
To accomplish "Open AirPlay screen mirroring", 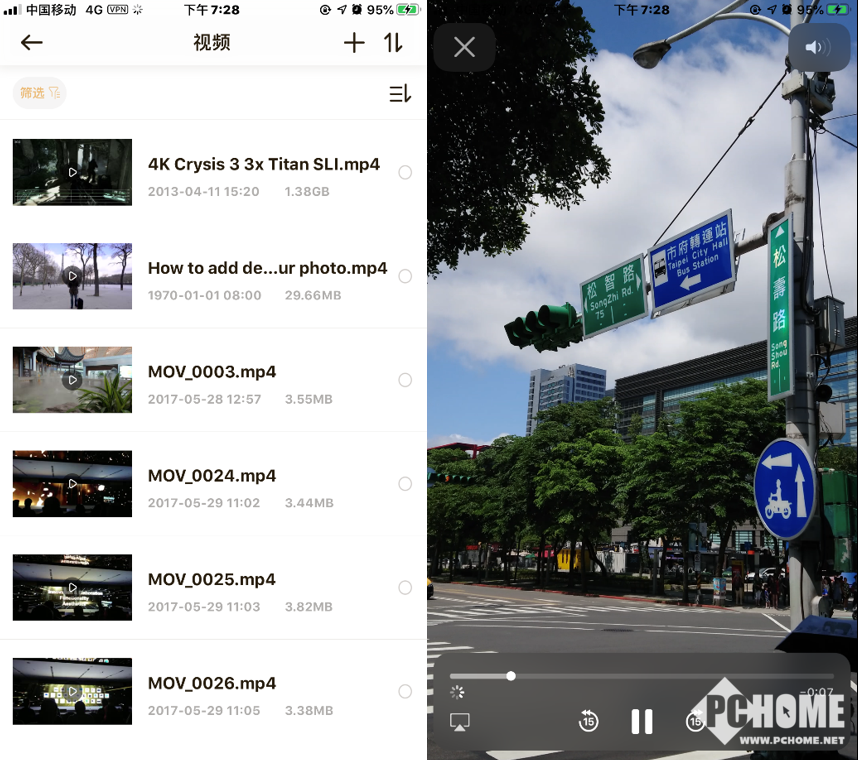I will (460, 721).
